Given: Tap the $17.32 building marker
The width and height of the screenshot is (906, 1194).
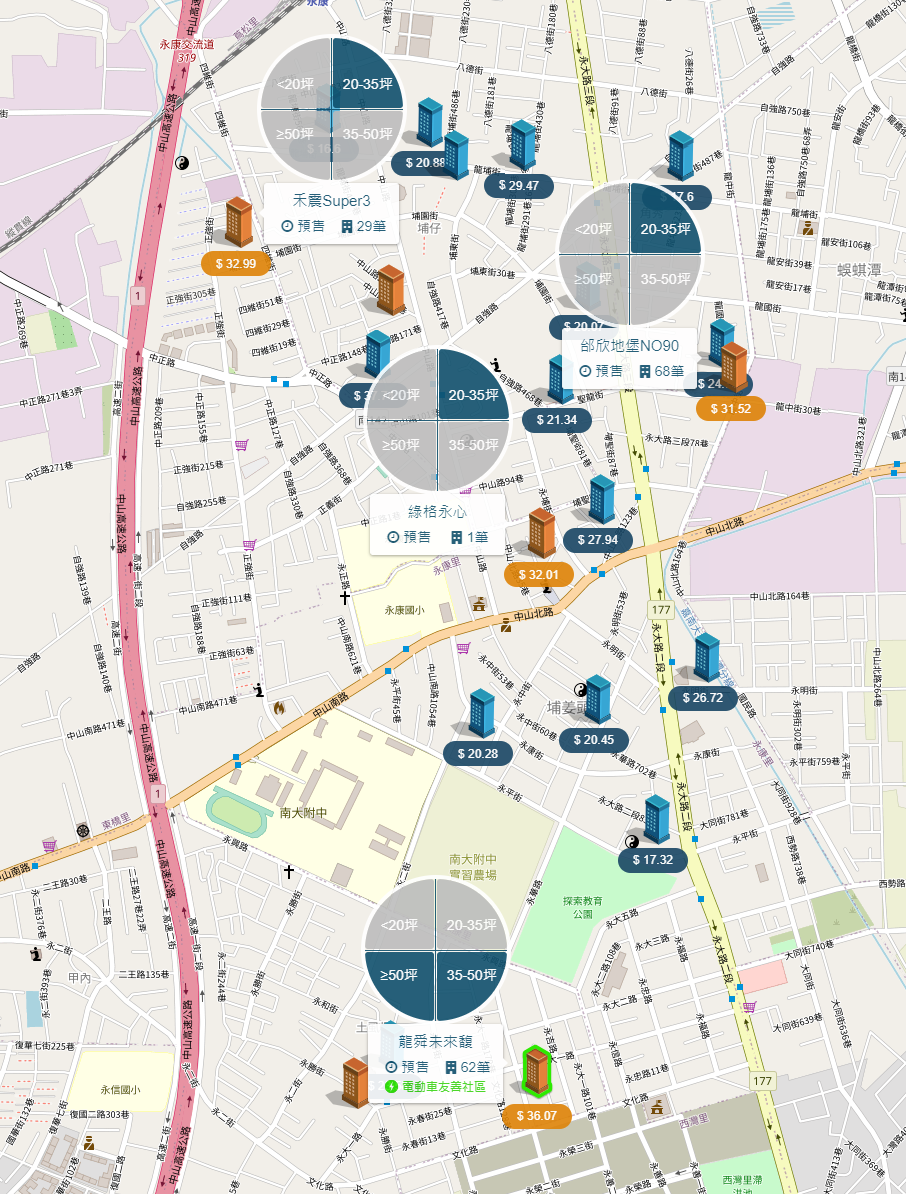Looking at the screenshot, I should [652, 860].
